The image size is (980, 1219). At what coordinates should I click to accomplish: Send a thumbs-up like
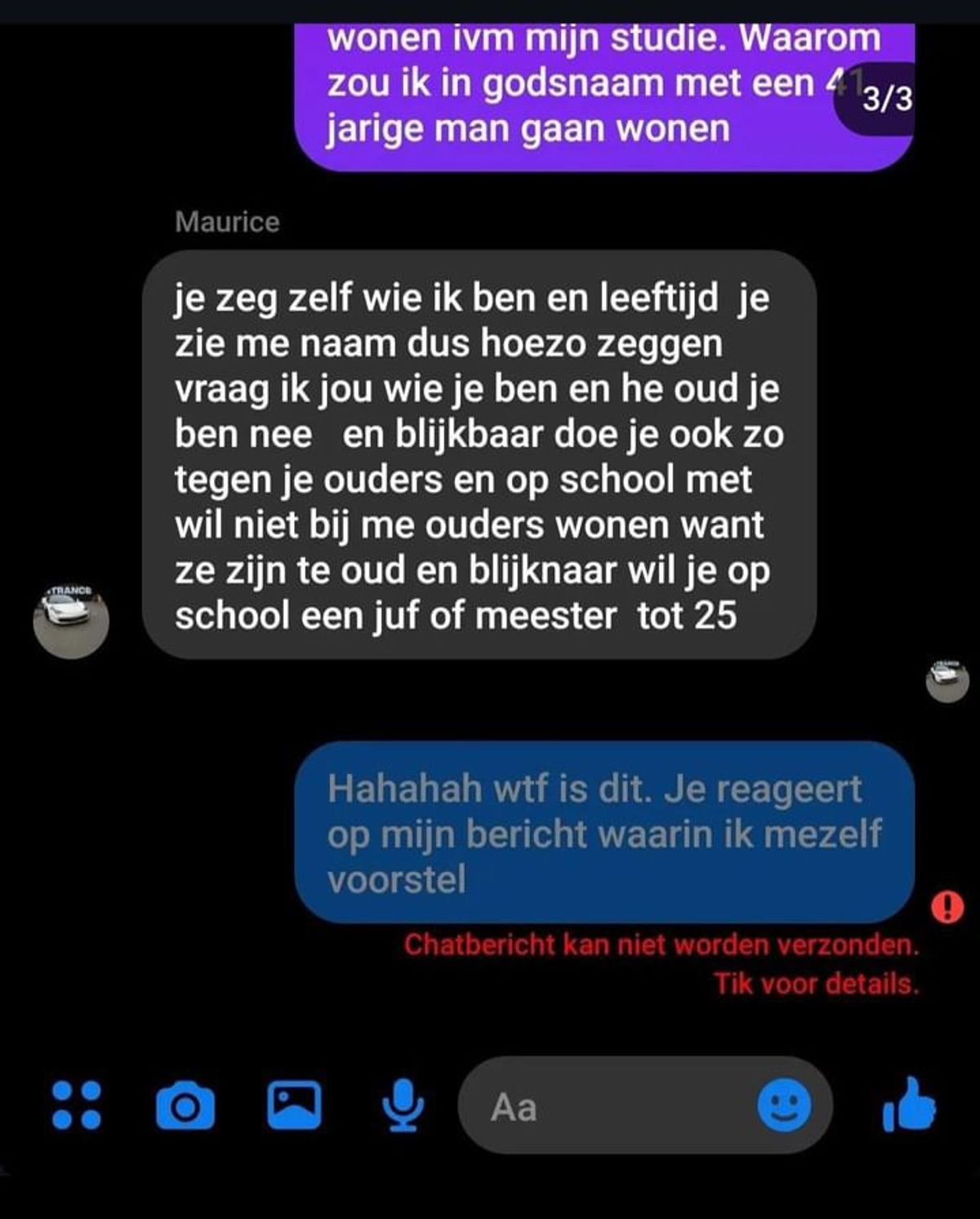909,1105
